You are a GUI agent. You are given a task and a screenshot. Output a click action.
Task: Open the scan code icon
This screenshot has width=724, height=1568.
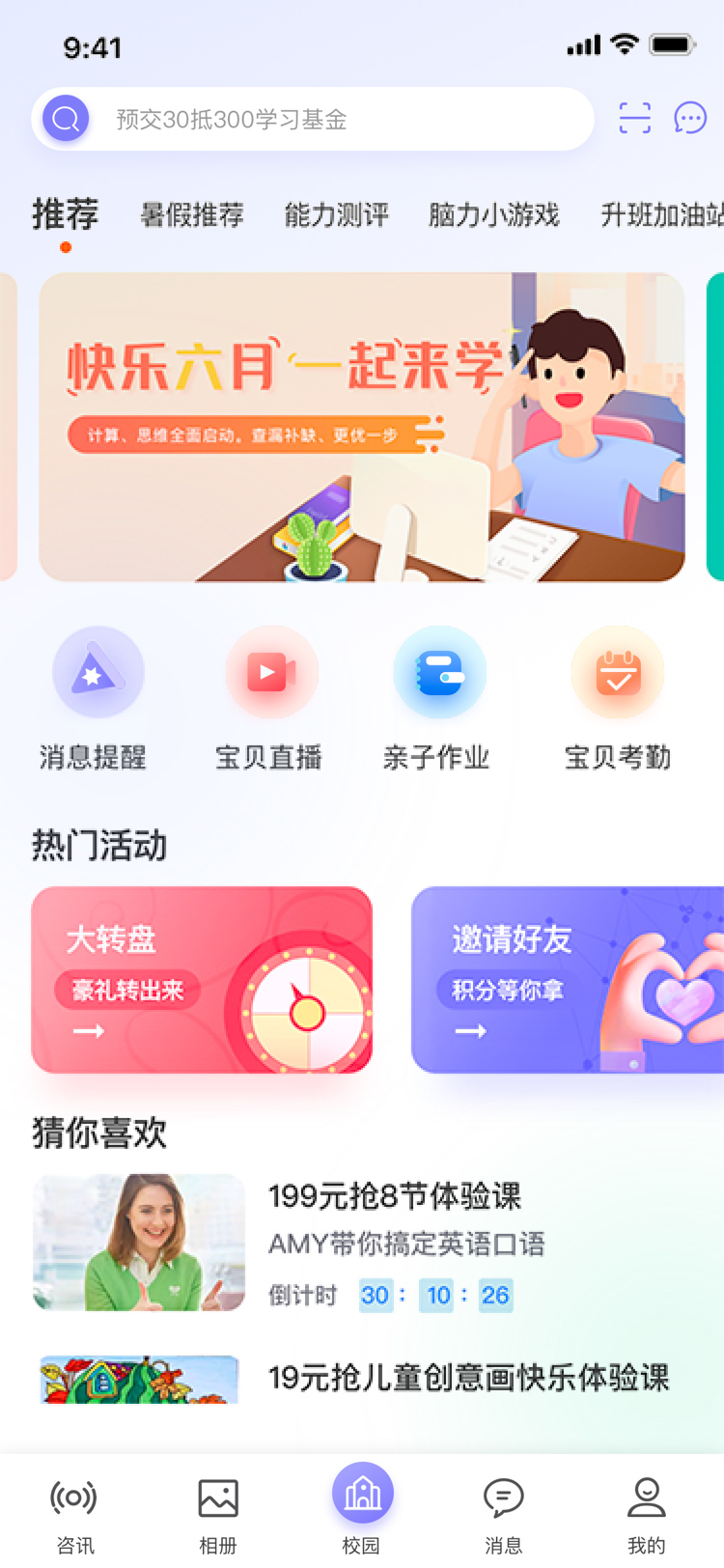(634, 118)
